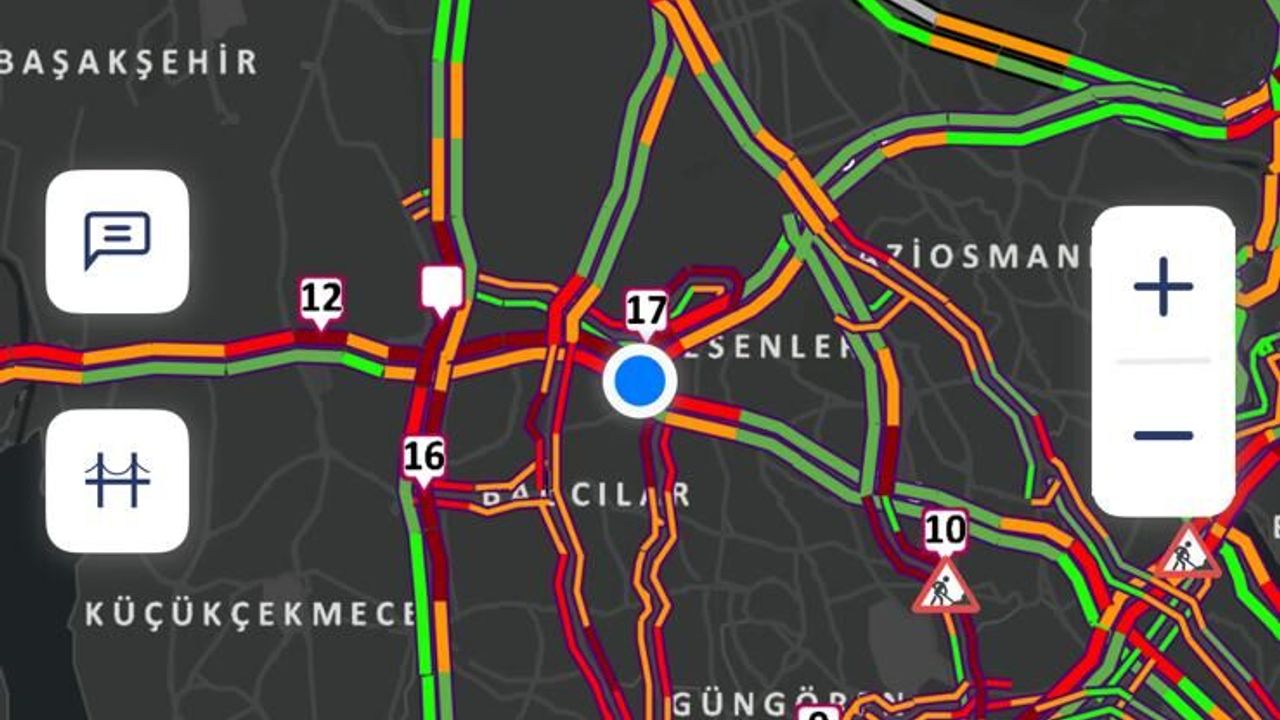Open traffic marker 16 near Bağcılar
Image resolution: width=1280 pixels, height=720 pixels.
click(x=423, y=458)
